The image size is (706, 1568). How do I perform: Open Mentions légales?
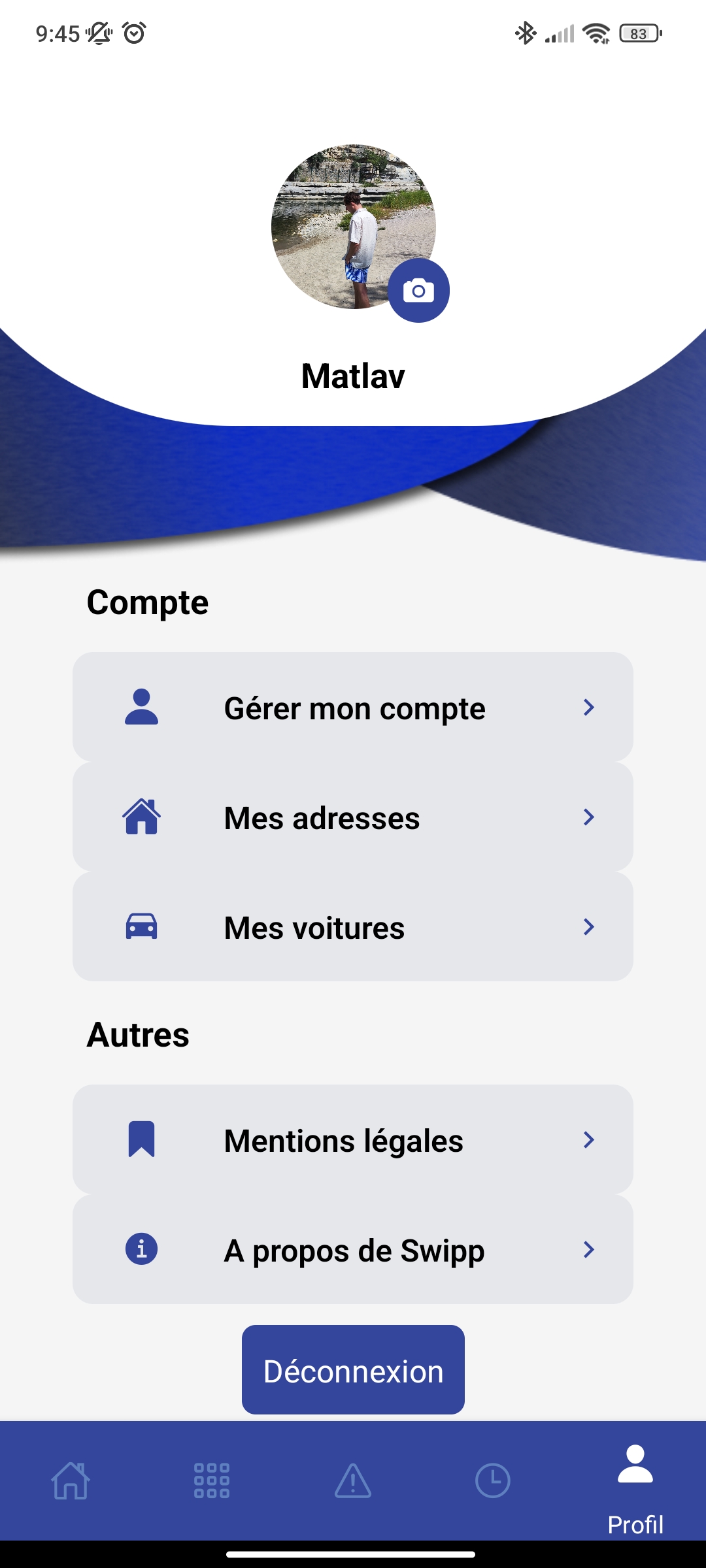tap(353, 1140)
